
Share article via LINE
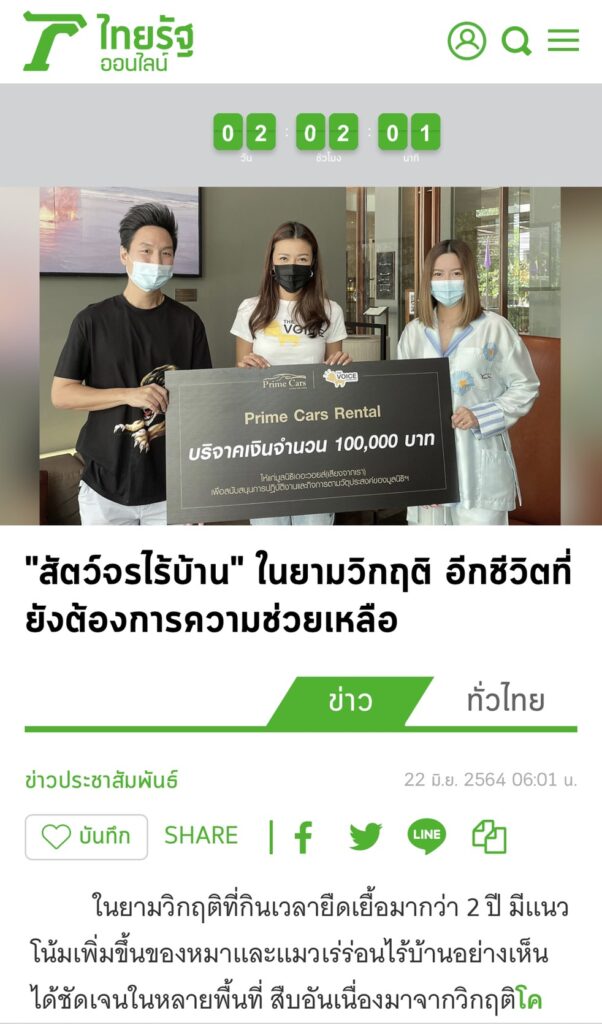[427, 837]
